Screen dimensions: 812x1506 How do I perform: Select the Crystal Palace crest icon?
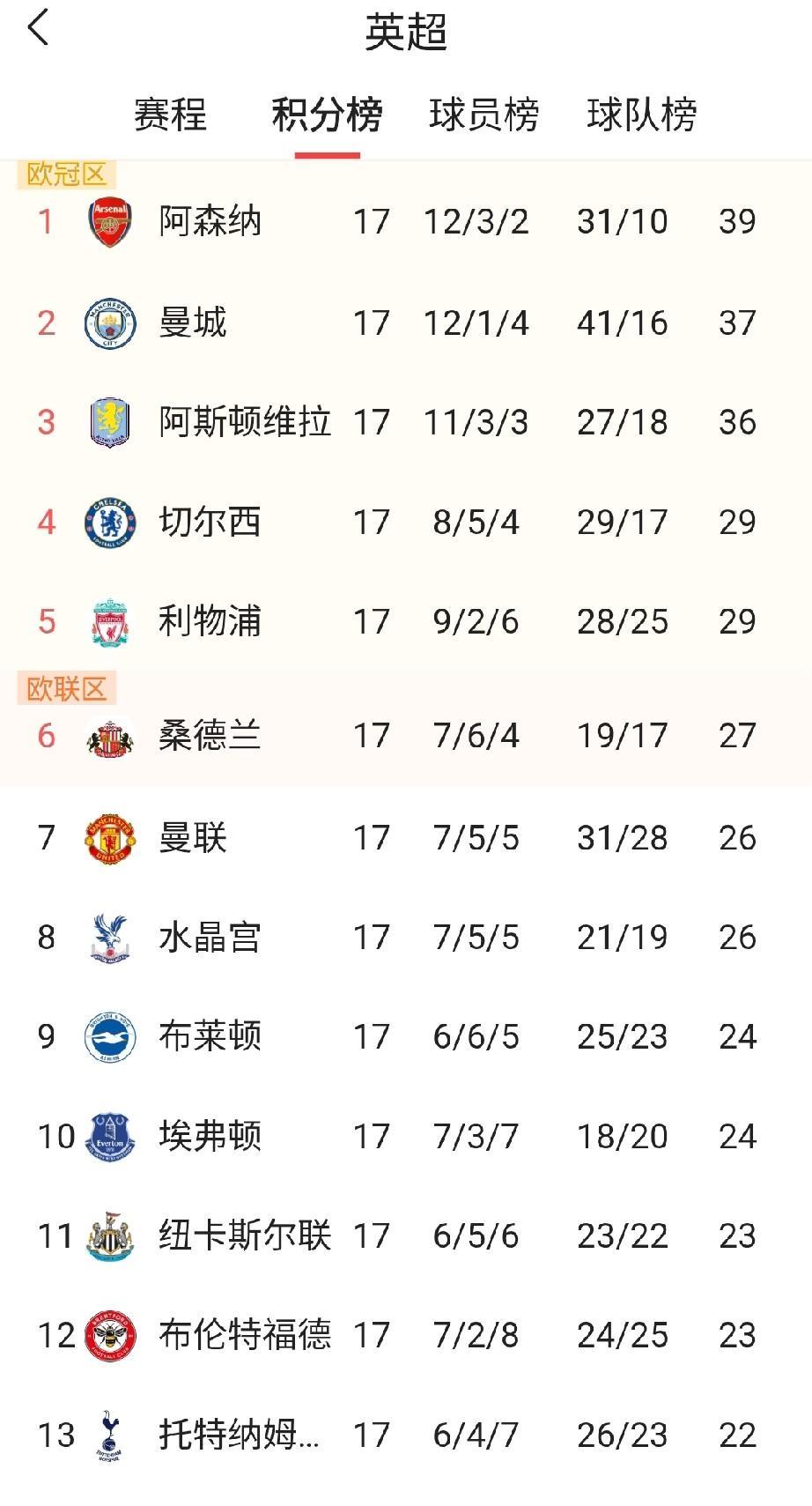point(109,937)
